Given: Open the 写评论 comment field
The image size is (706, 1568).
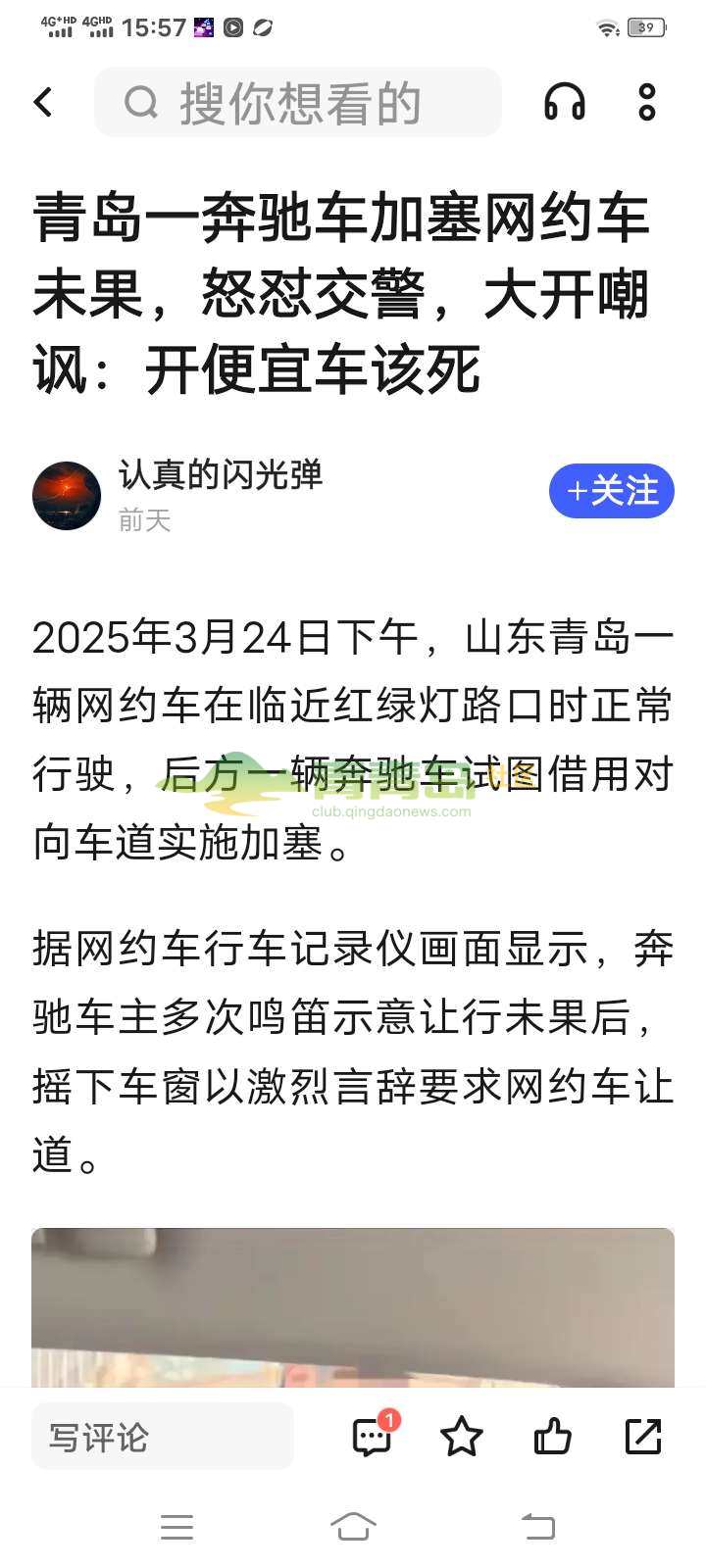Looking at the screenshot, I should point(162,1437).
